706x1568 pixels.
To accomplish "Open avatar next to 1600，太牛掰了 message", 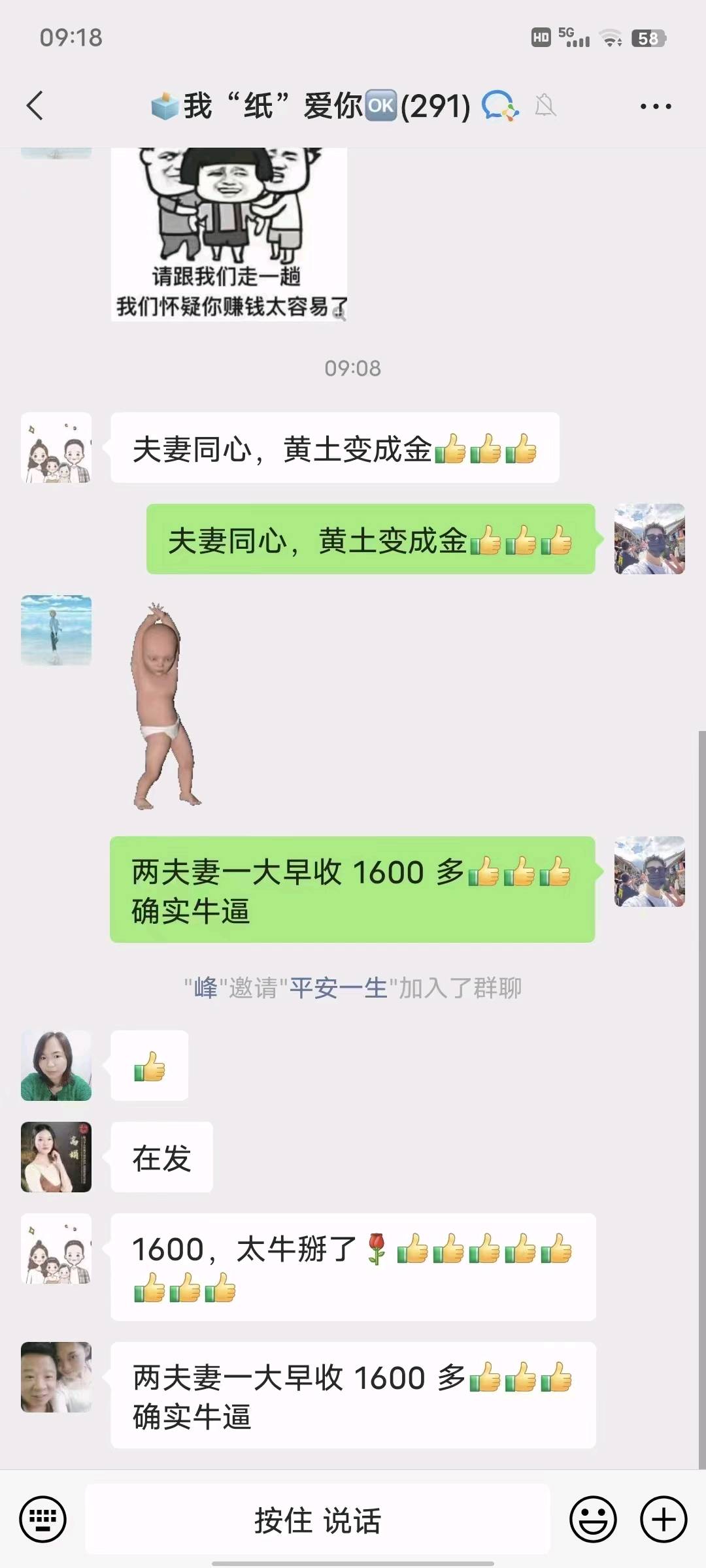I will [56, 1249].
